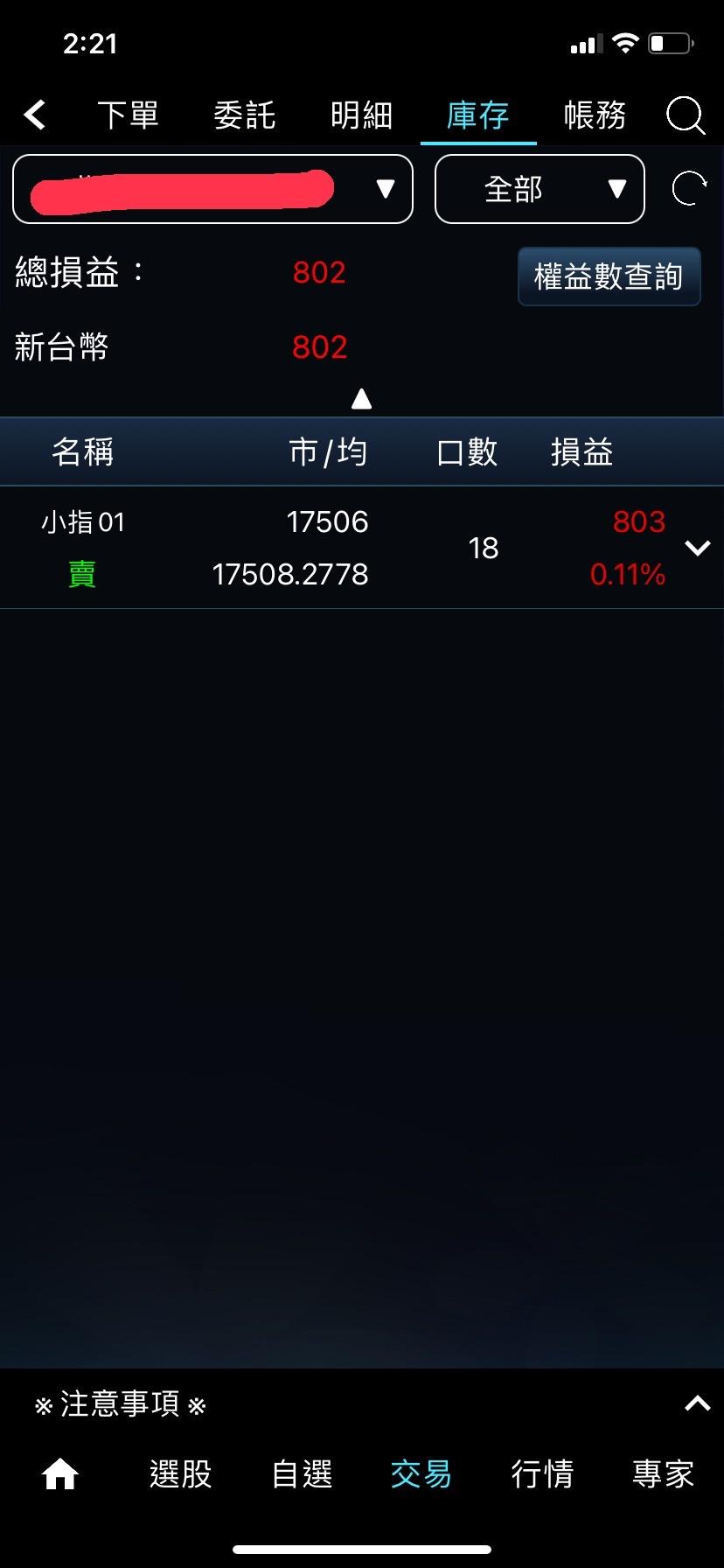Select the 交易 bottom tab
This screenshot has width=724, height=1568.
pyautogui.click(x=421, y=1474)
